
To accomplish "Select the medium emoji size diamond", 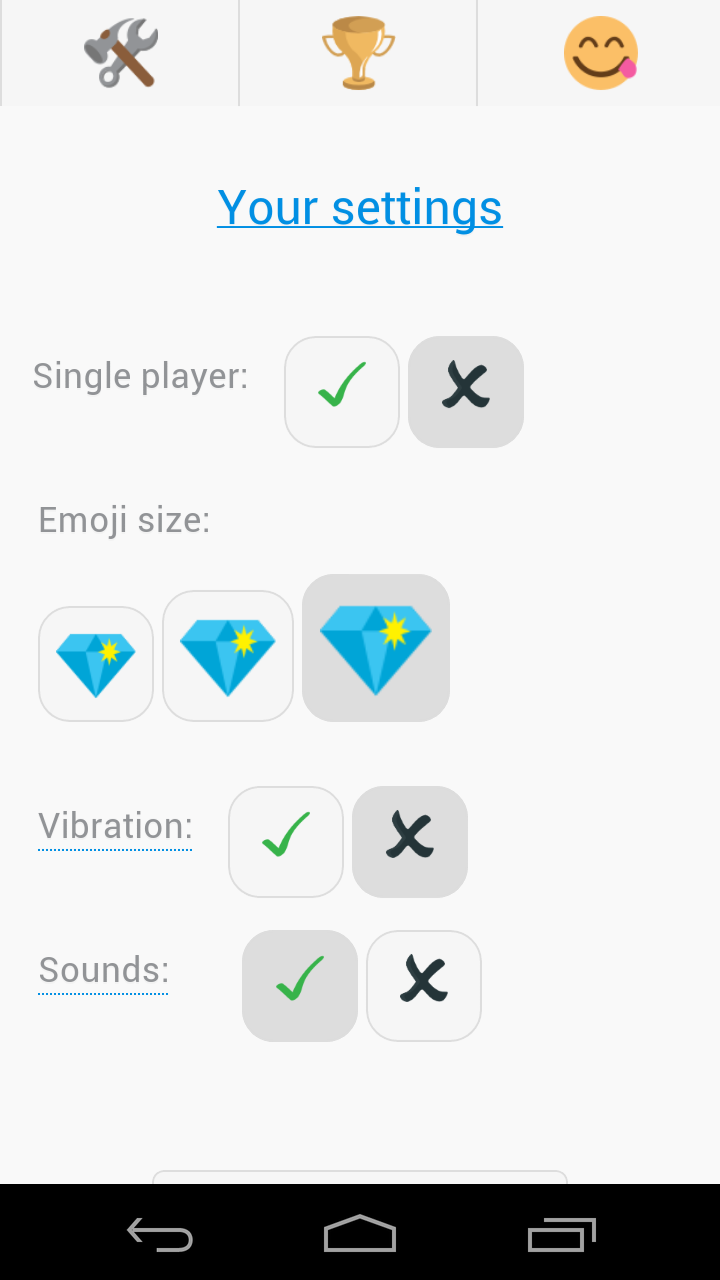I will [228, 656].
